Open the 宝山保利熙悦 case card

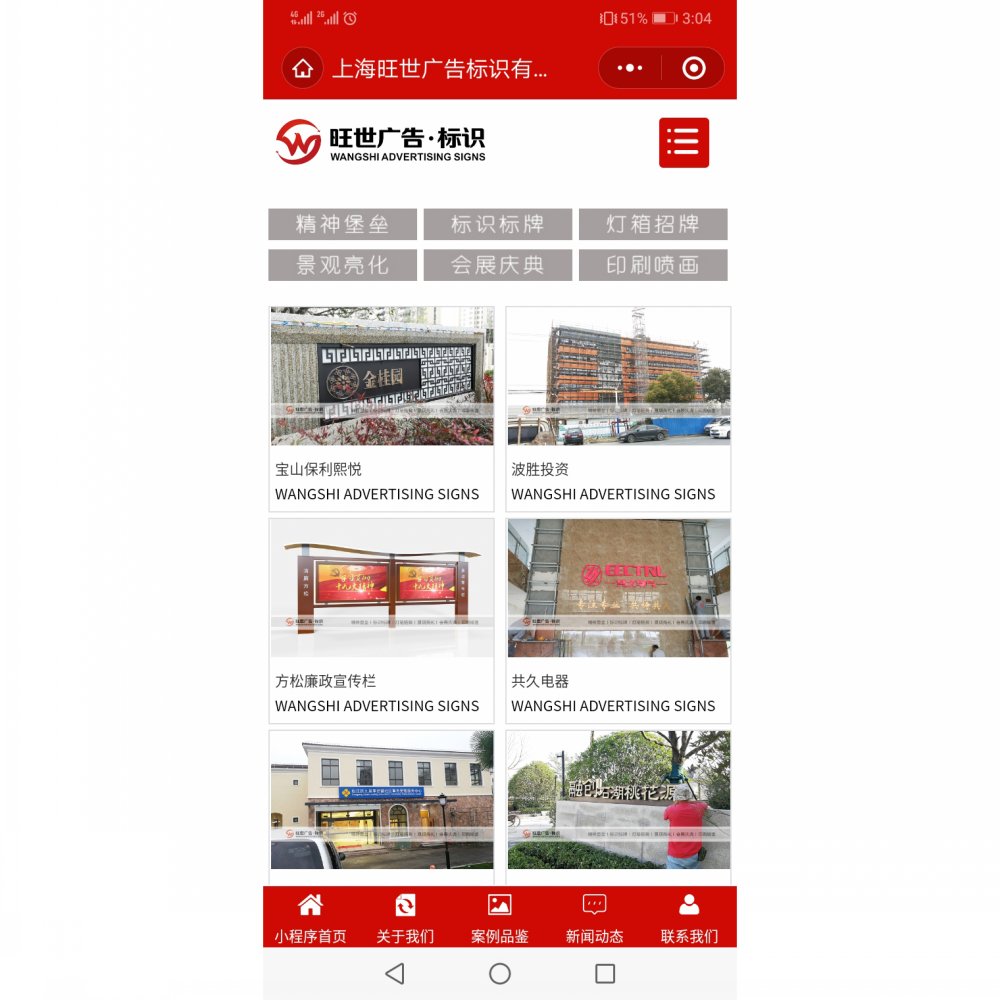(x=381, y=409)
